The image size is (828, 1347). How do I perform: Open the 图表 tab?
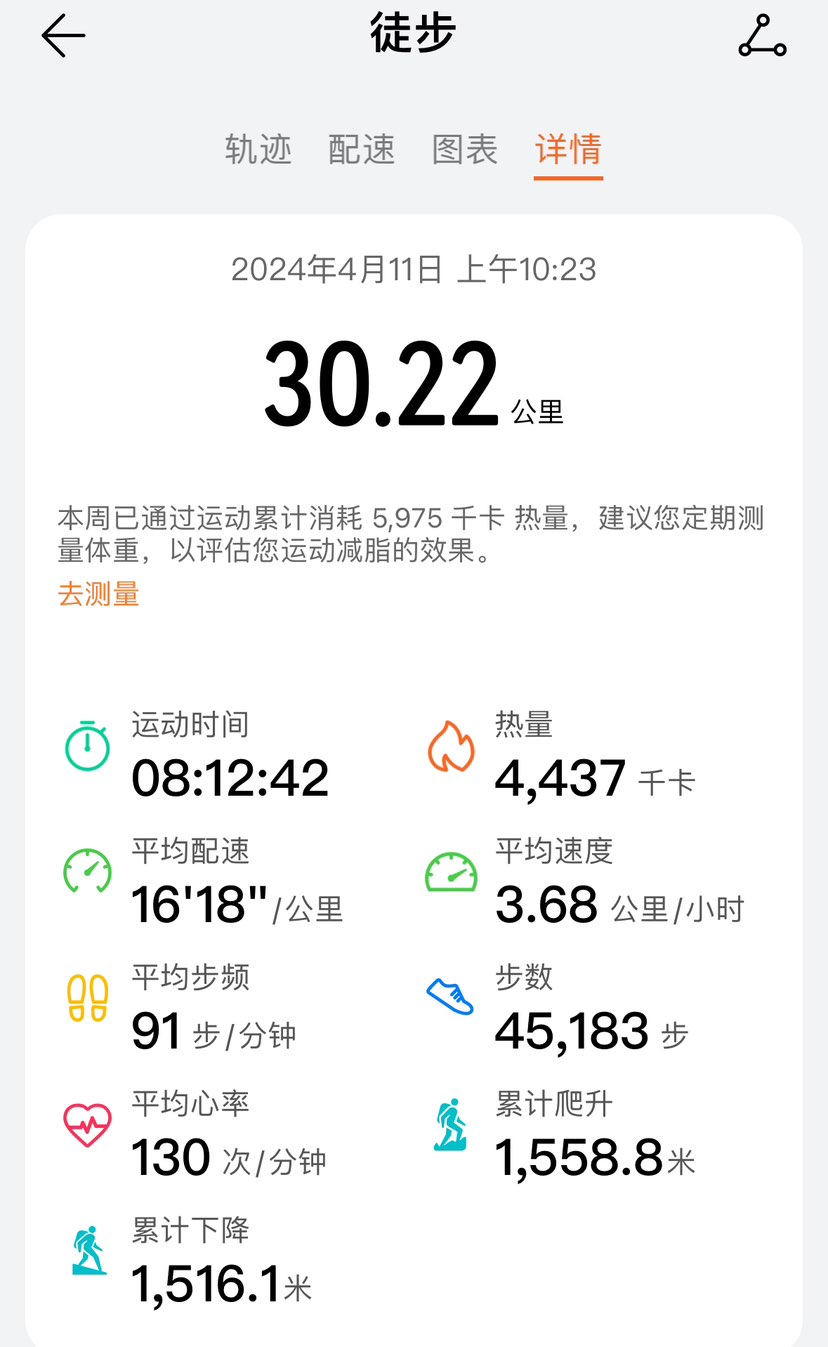[465, 150]
